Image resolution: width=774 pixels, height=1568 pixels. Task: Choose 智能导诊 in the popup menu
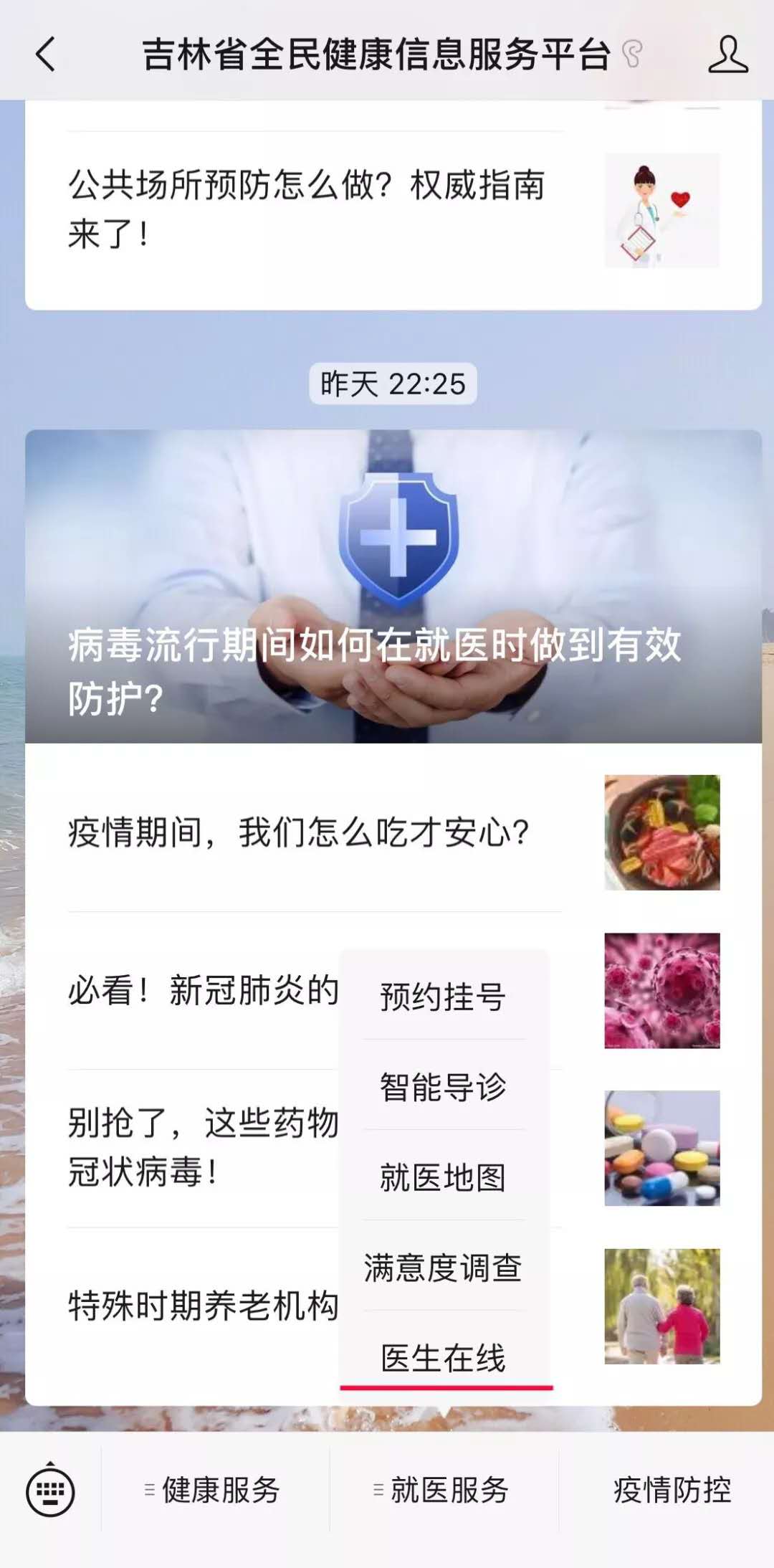click(443, 1087)
